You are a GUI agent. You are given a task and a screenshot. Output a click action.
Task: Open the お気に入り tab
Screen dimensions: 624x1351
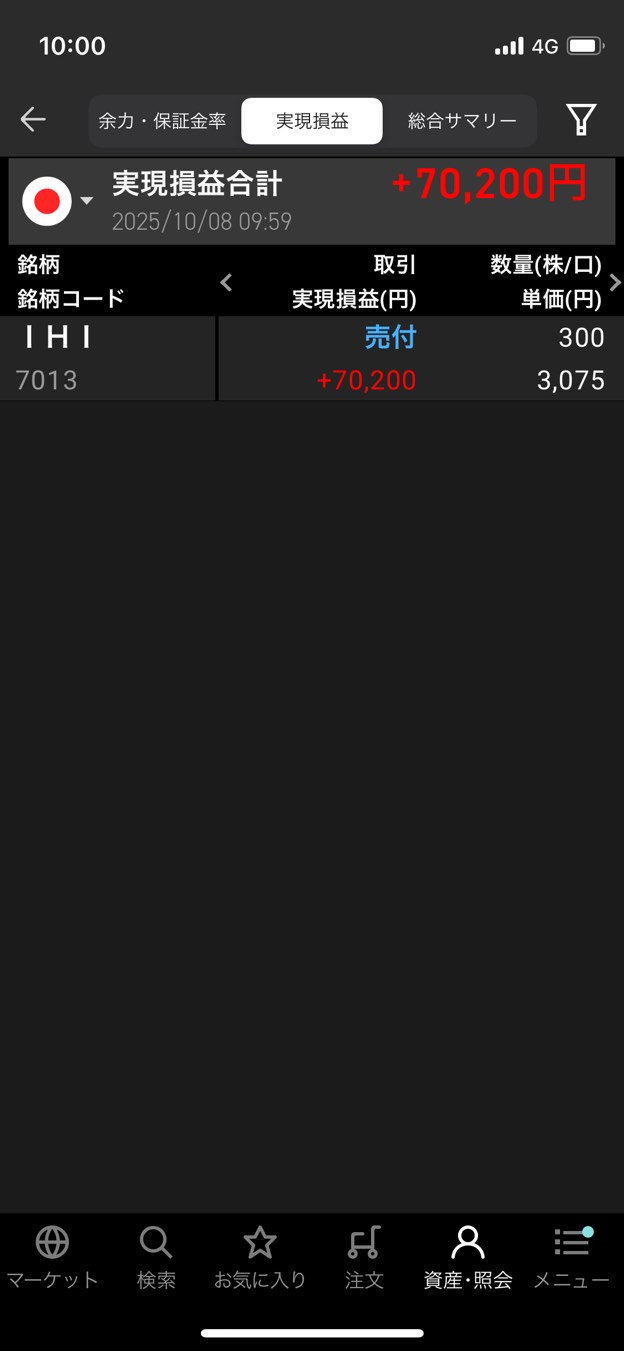pyautogui.click(x=260, y=1257)
